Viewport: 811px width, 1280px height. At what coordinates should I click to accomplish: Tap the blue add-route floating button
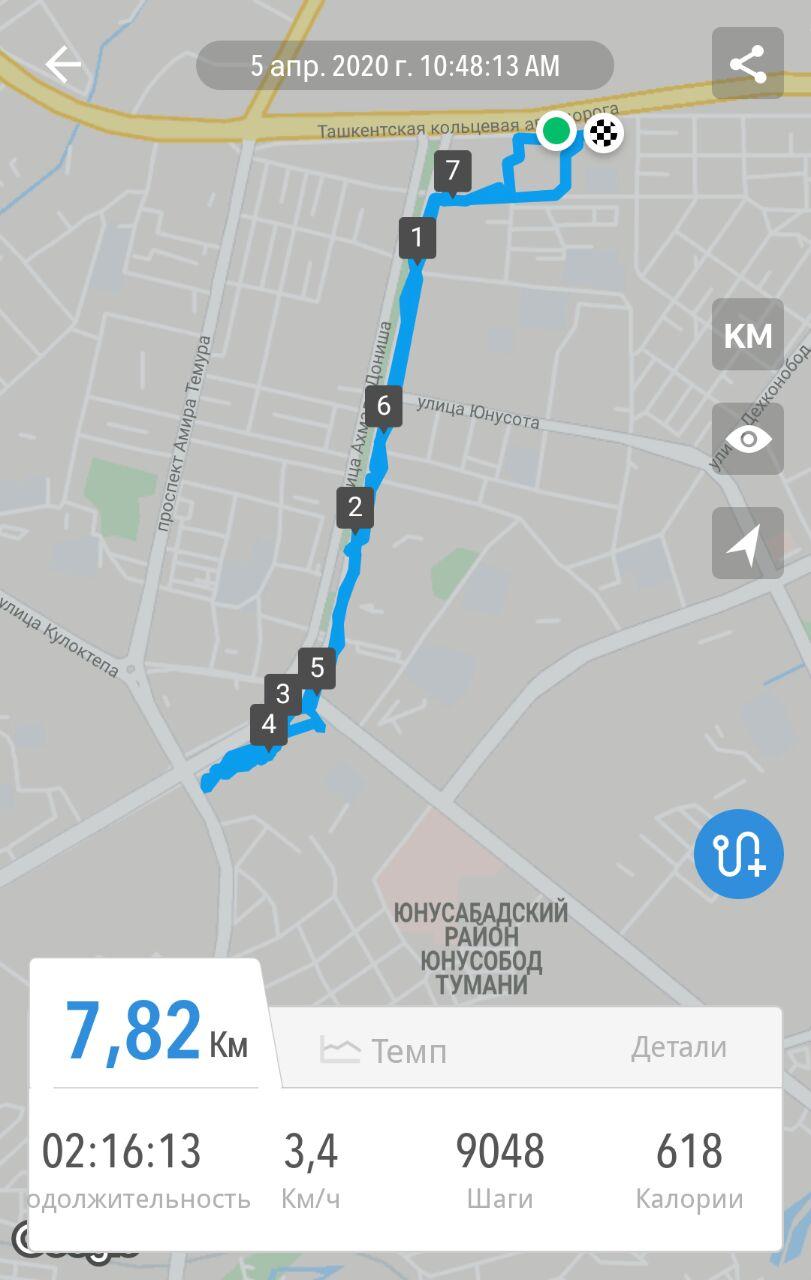pos(739,853)
